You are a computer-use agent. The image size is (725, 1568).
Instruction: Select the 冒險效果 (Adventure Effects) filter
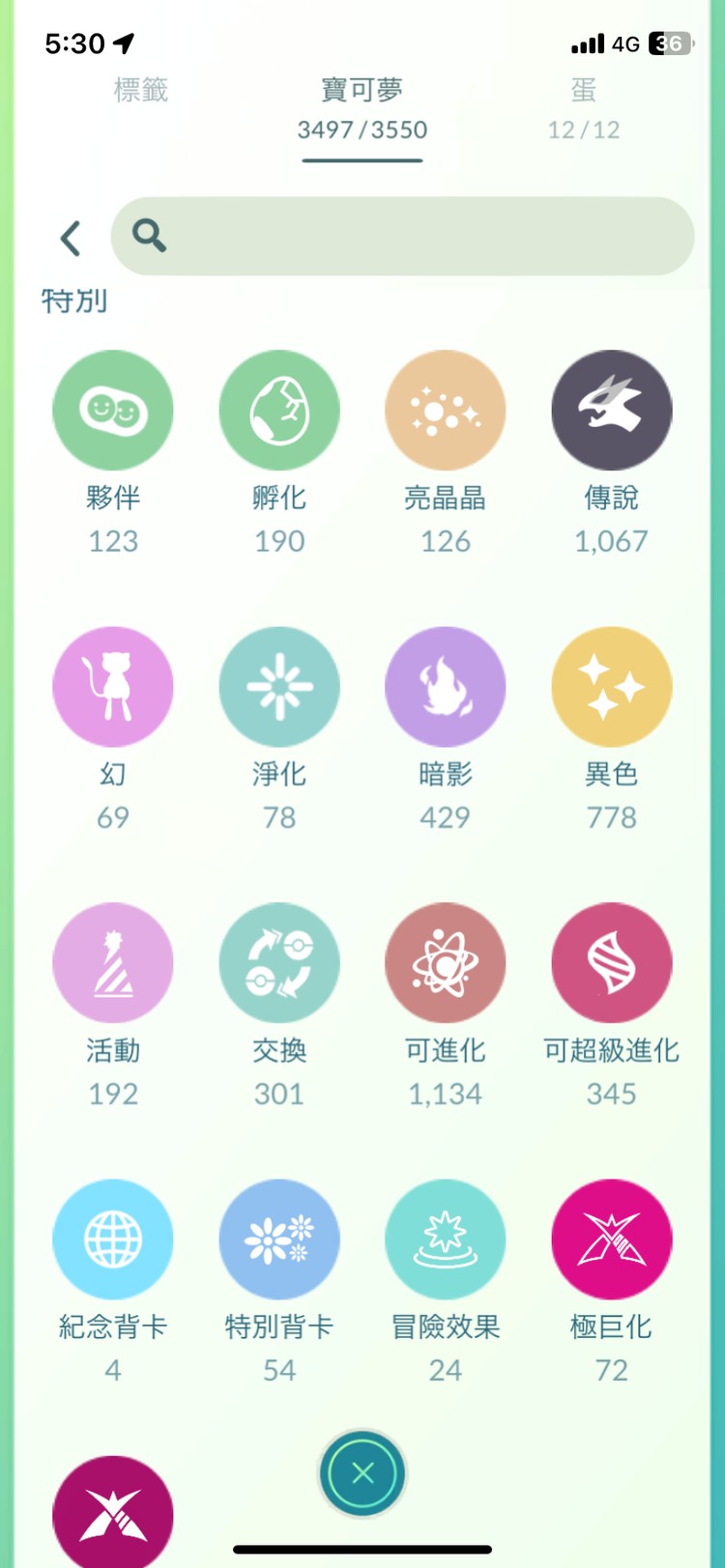tap(445, 1240)
